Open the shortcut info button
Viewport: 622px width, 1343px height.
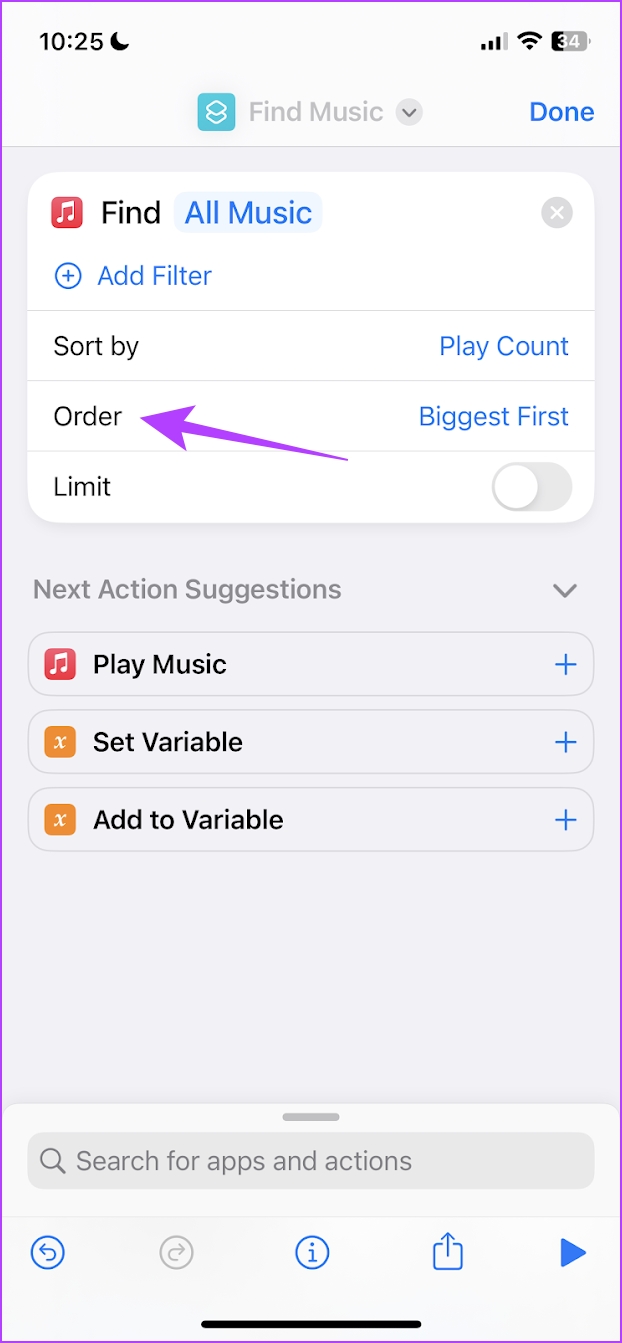(312, 1252)
